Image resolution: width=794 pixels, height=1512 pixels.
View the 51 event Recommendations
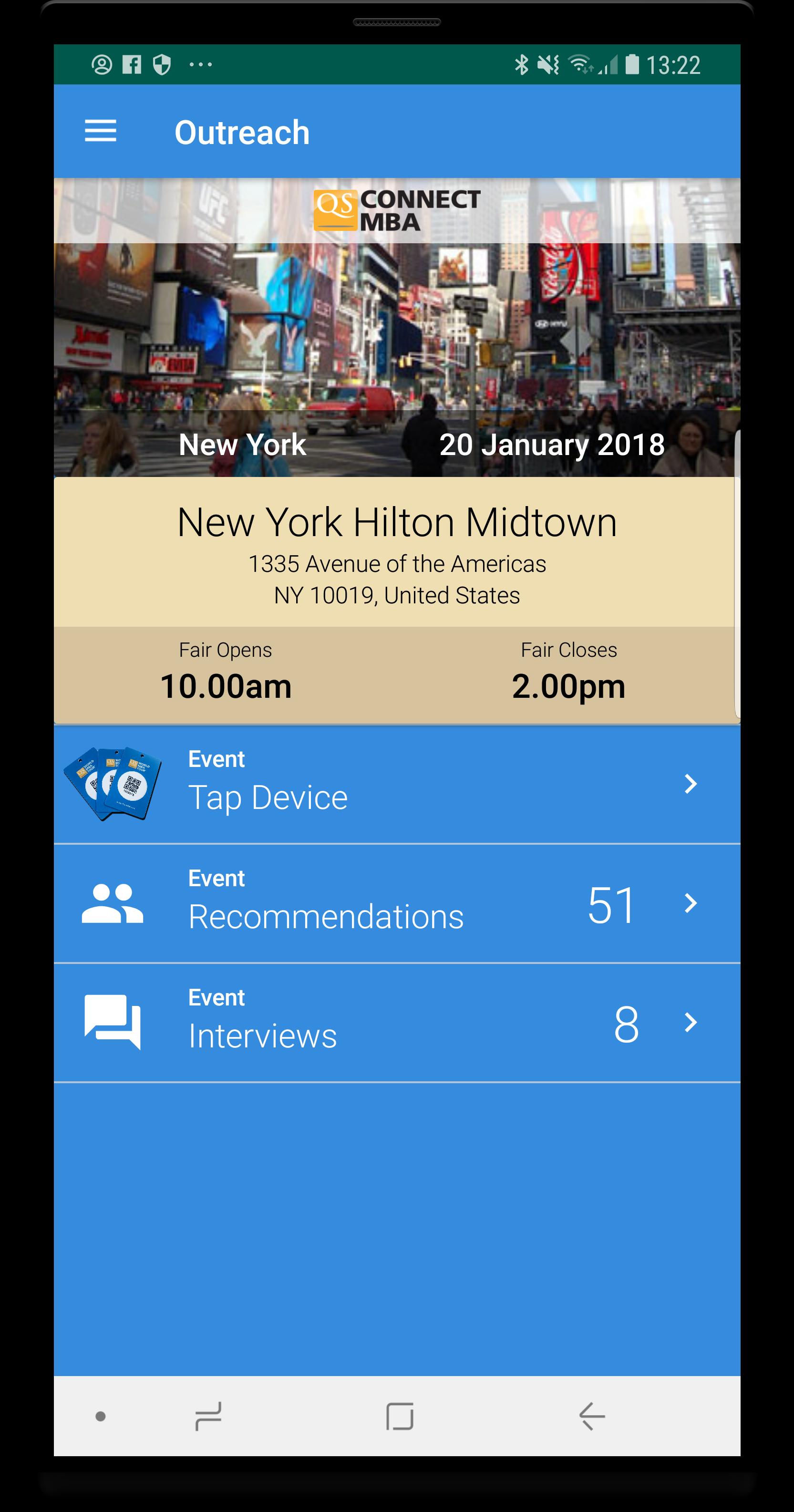pos(397,903)
